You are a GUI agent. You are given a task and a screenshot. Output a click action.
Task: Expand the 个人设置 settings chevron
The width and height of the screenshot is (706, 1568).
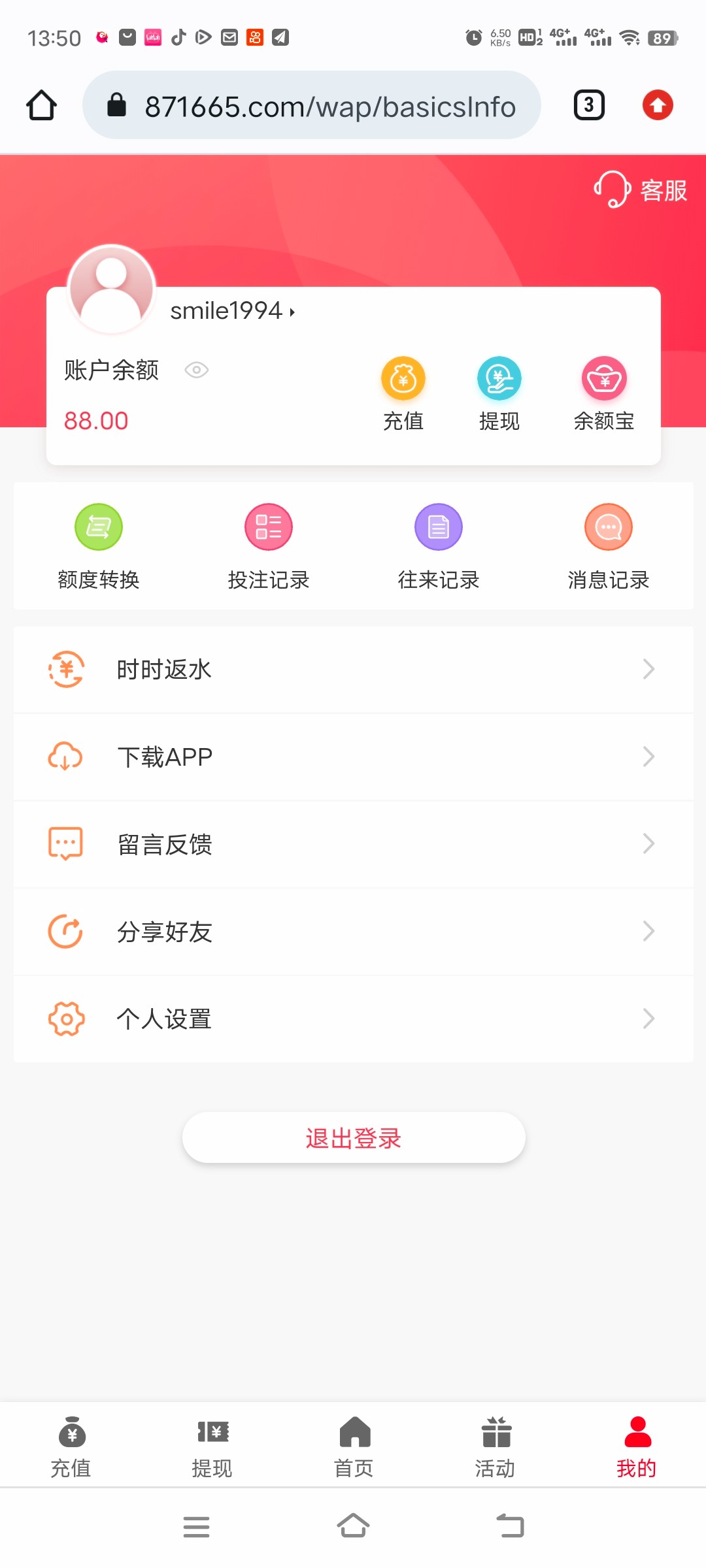point(648,1018)
